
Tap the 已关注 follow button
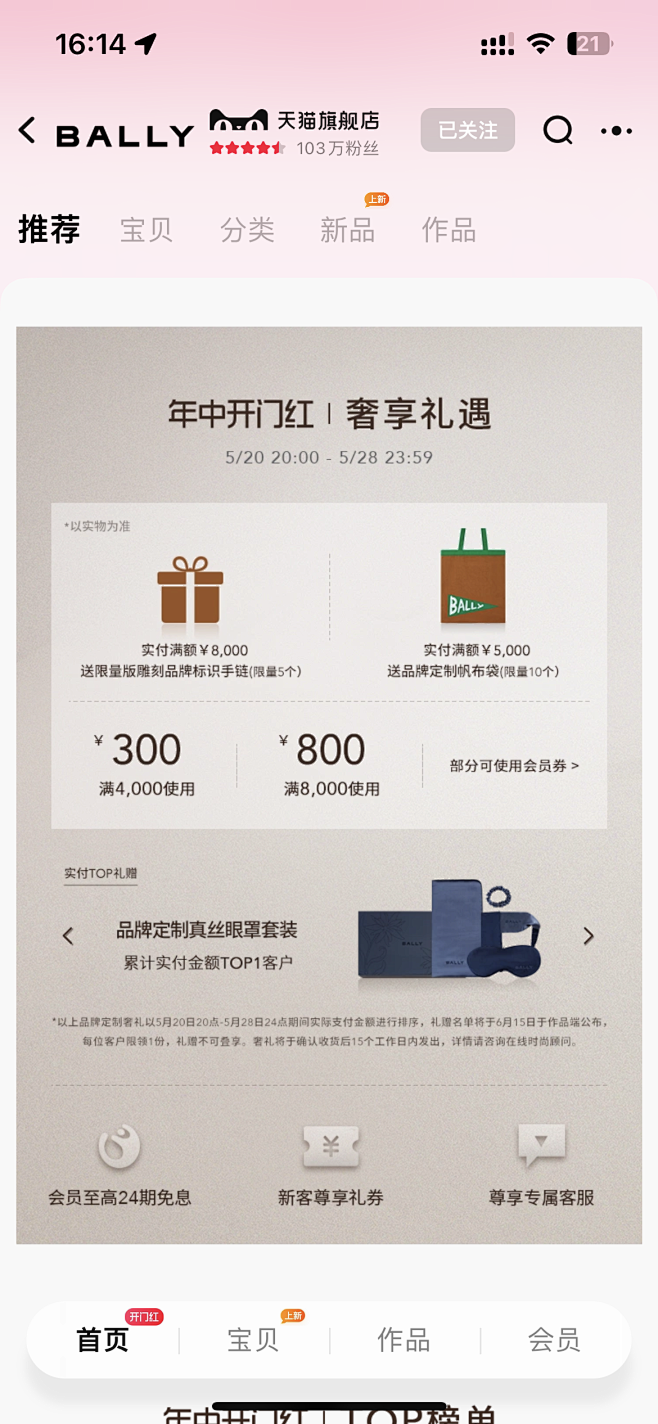click(x=467, y=130)
